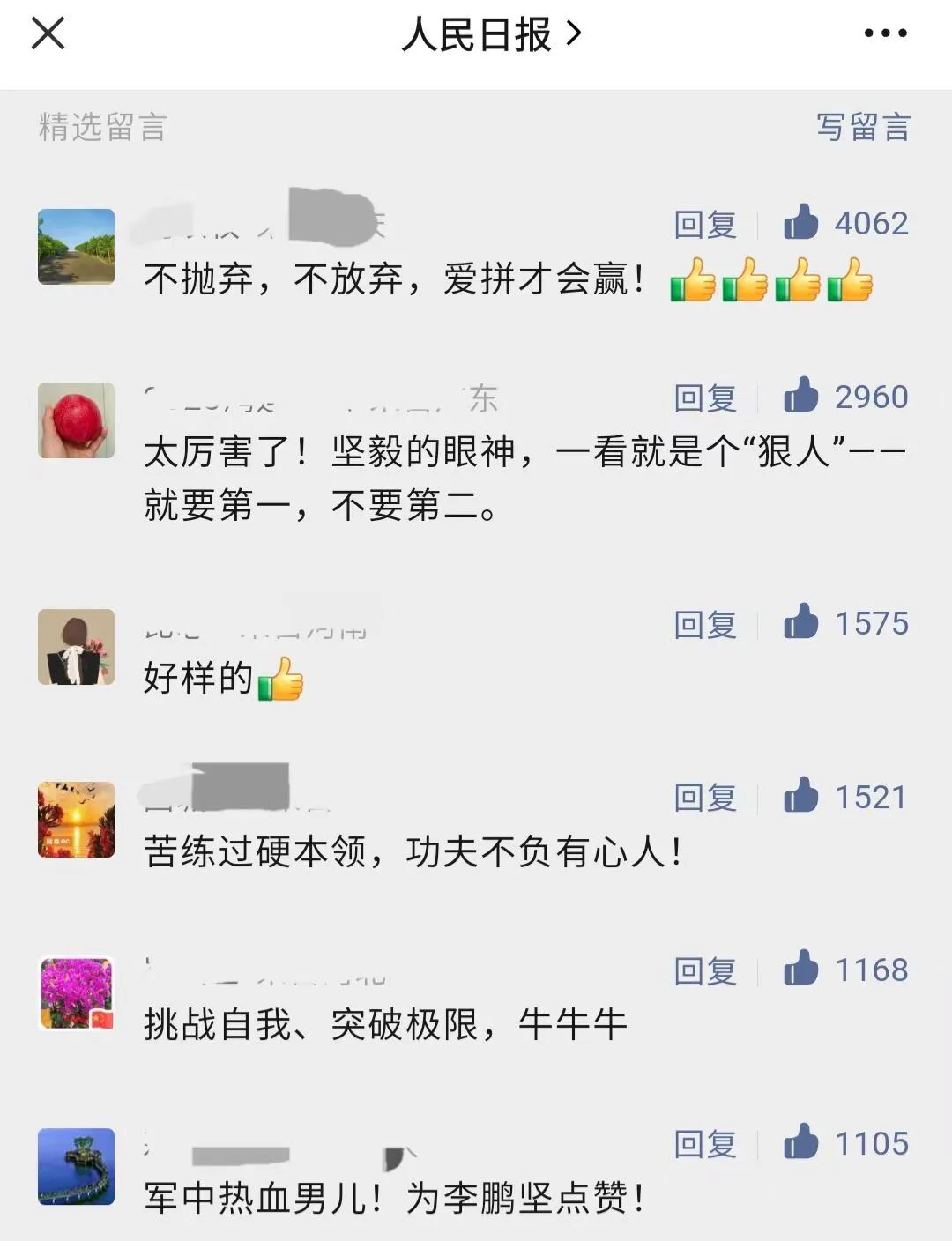The width and height of the screenshot is (952, 1241).
Task: Reply to the 太厉害了 comment
Action: click(x=705, y=398)
